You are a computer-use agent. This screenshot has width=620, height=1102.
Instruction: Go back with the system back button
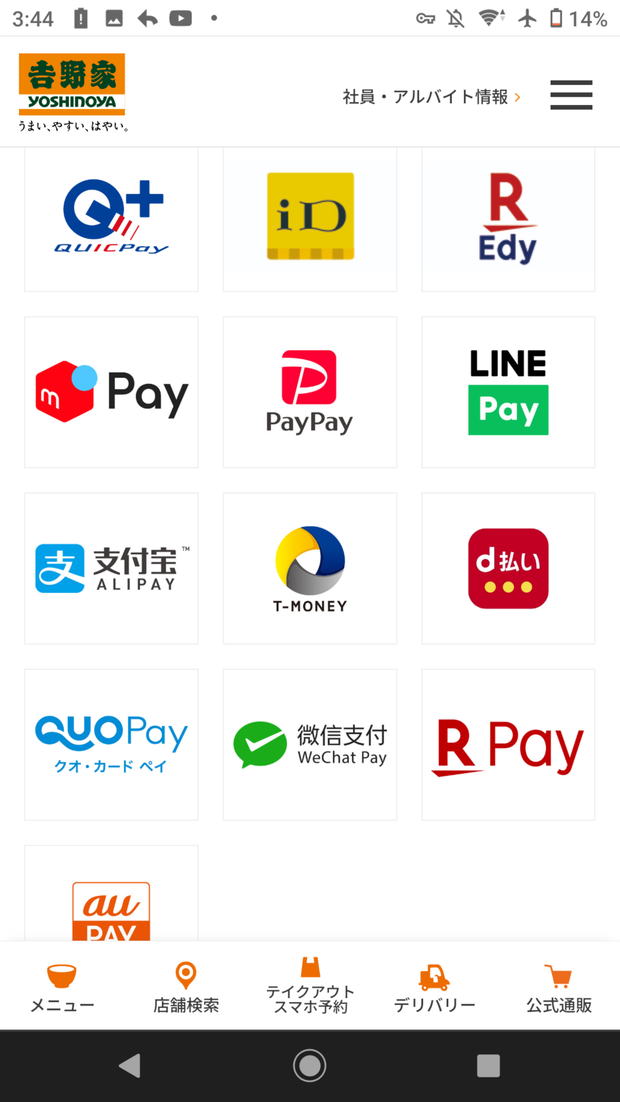tap(130, 1066)
